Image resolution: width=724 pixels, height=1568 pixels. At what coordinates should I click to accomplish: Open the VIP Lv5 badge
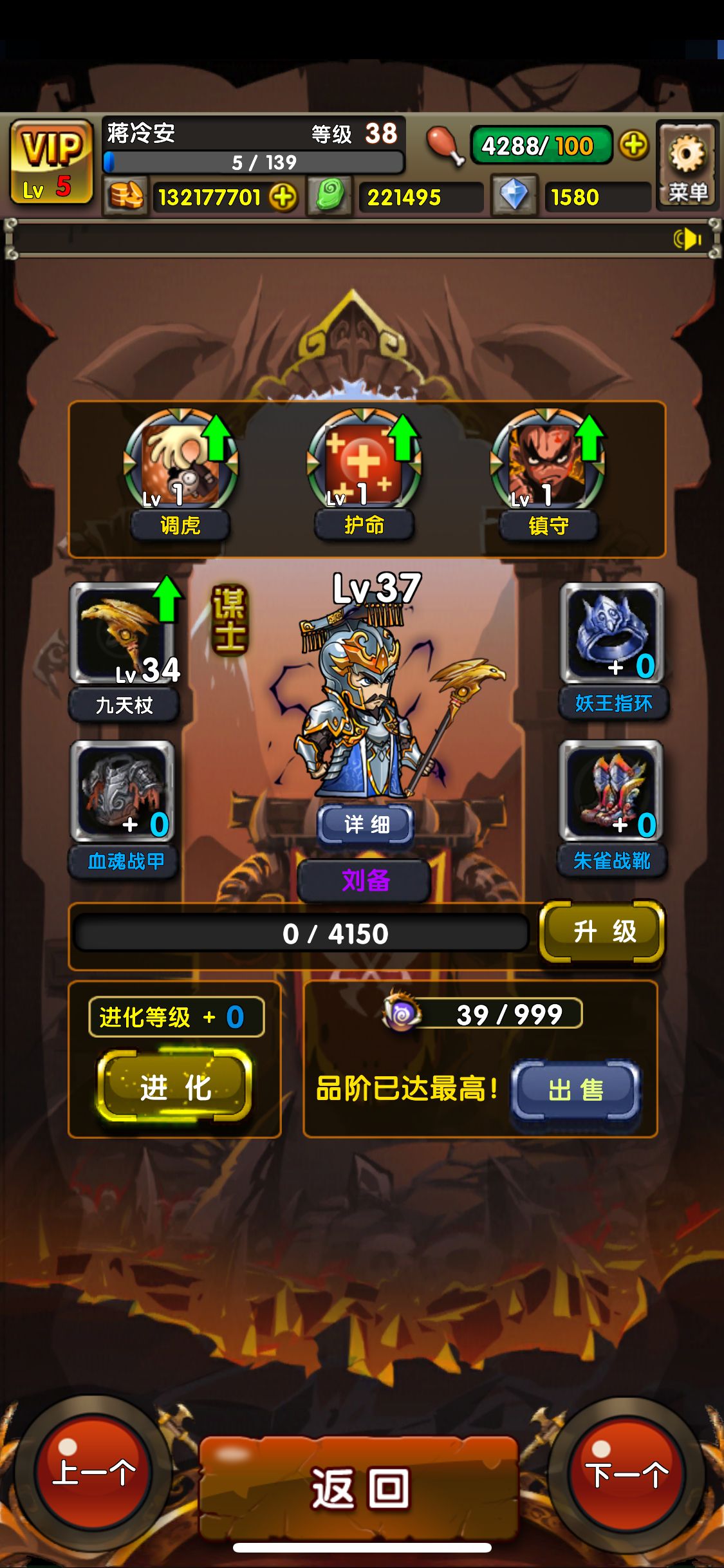(x=51, y=160)
